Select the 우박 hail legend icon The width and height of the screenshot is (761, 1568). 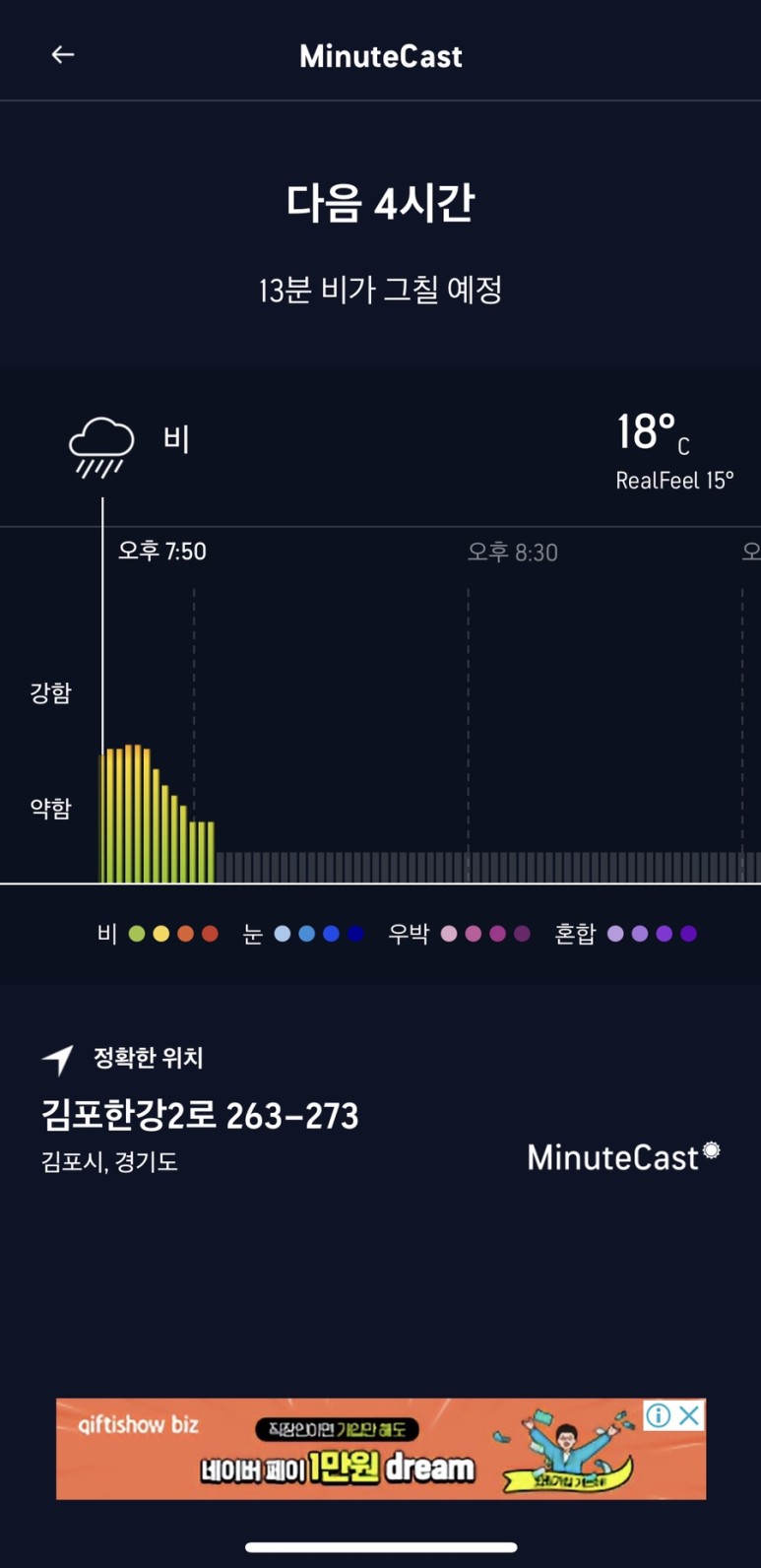pos(448,933)
